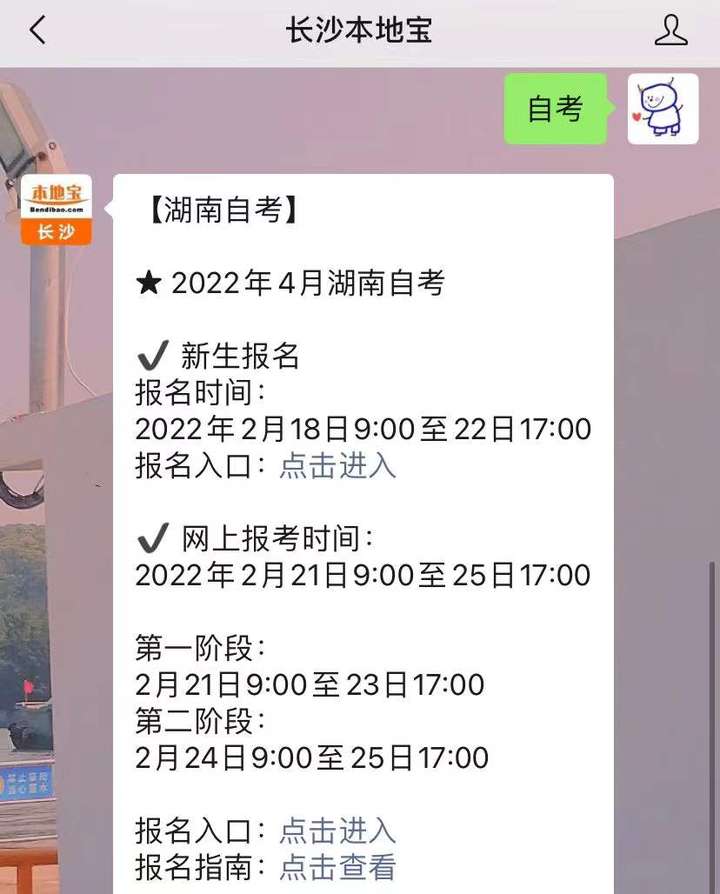Tap 点击进入 link under 新生报名
720x894 pixels.
337,466
